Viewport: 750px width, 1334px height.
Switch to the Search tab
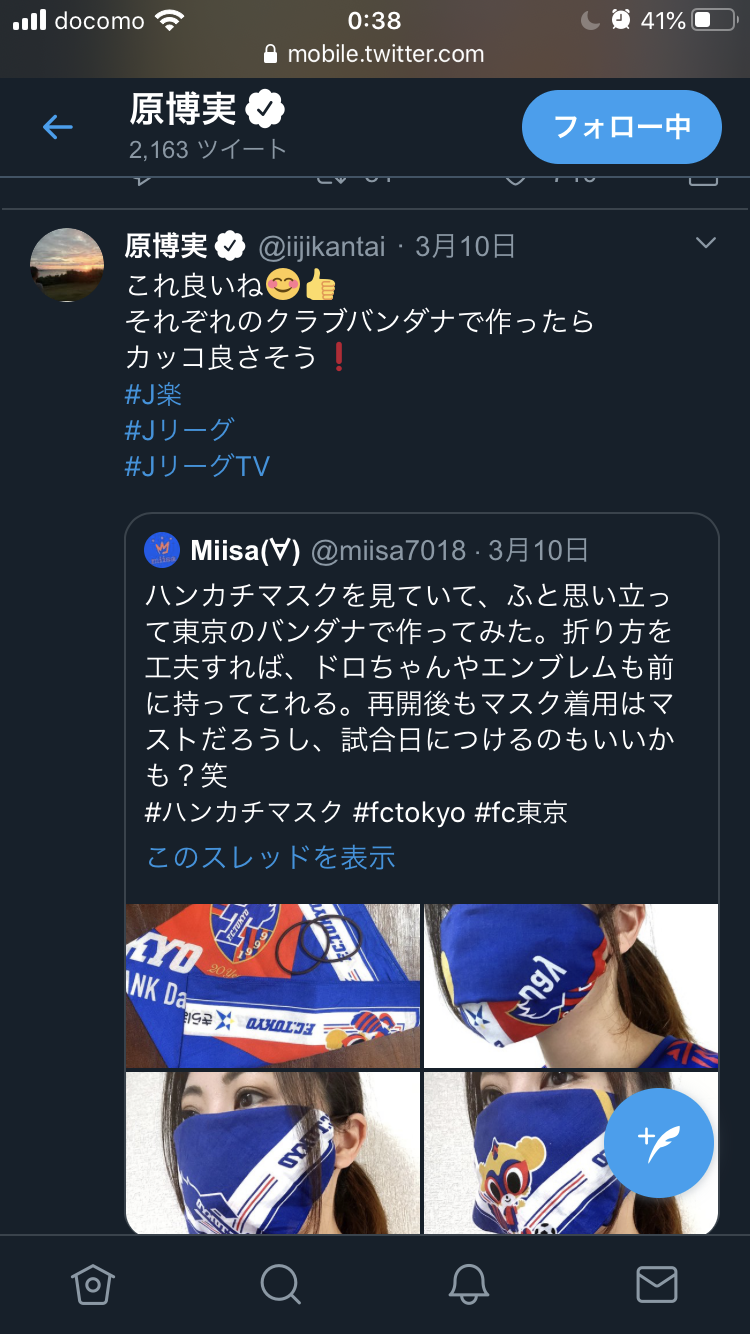(x=280, y=1285)
